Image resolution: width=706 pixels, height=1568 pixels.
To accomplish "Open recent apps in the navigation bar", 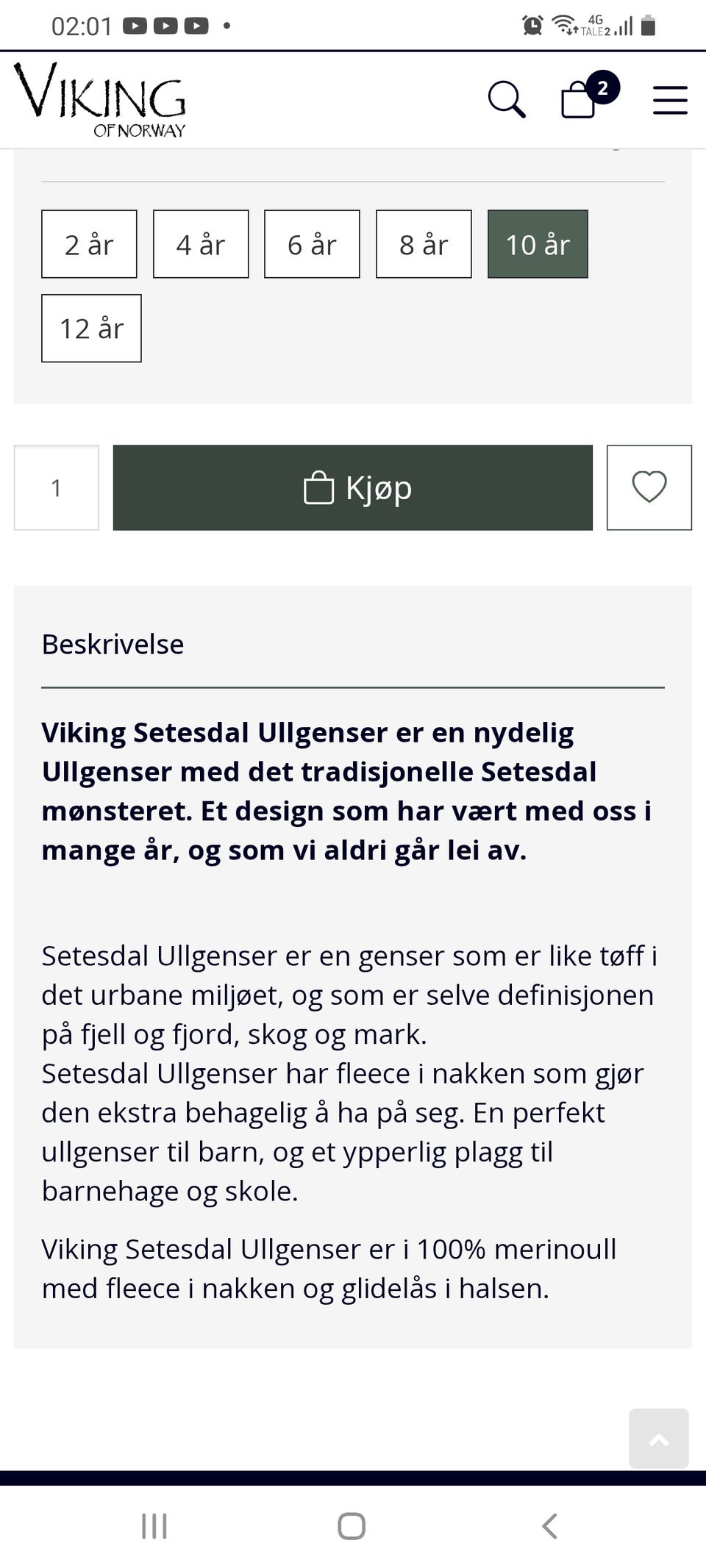I will pyautogui.click(x=153, y=1525).
